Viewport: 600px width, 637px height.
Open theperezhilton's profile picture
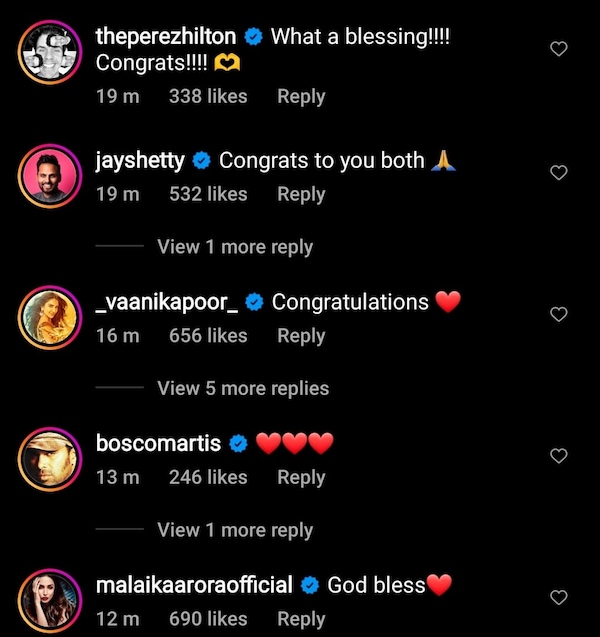(49, 49)
